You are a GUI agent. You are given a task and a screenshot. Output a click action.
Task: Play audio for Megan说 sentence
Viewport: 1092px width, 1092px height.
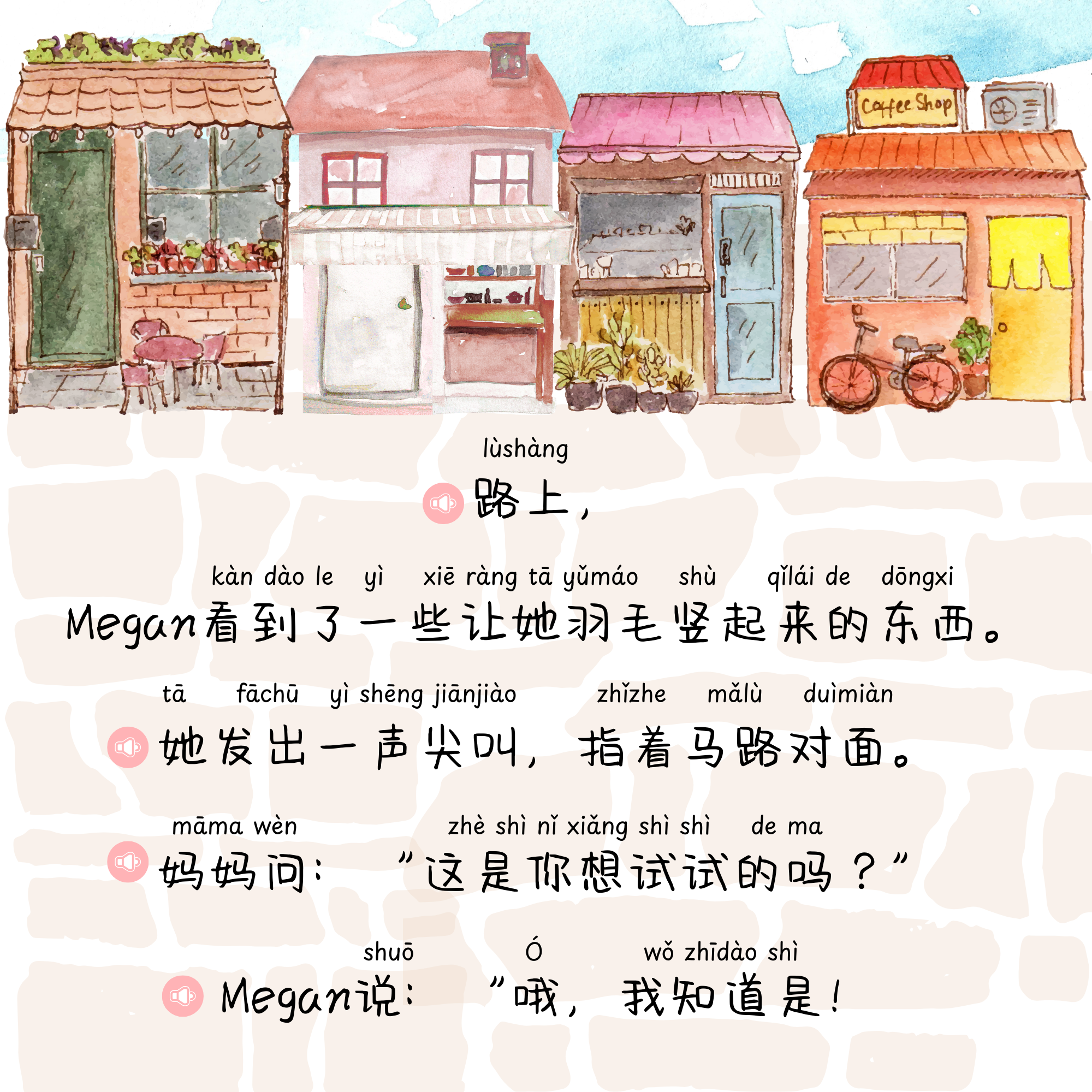[x=182, y=996]
